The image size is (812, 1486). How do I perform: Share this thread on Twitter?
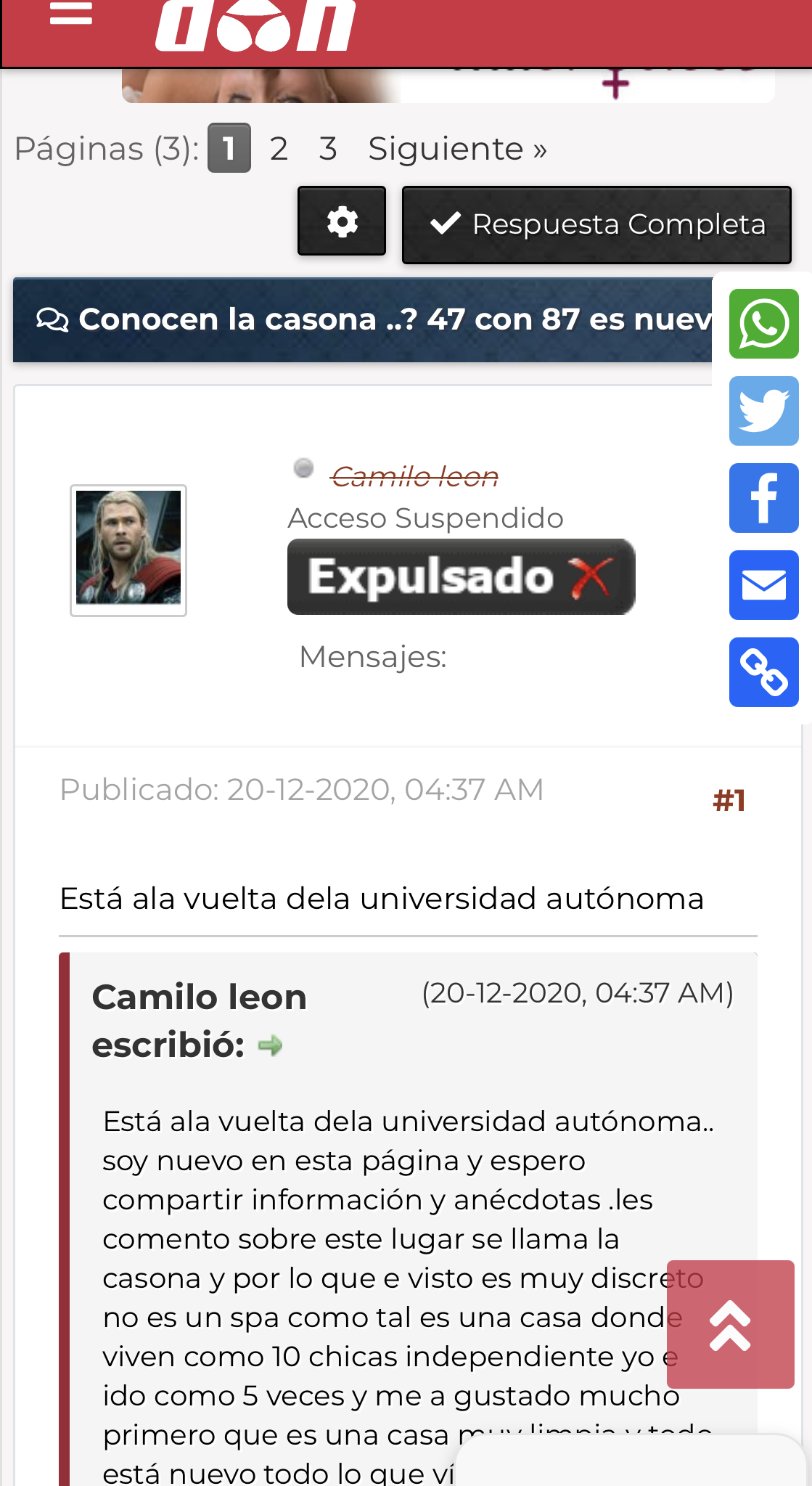coord(763,411)
